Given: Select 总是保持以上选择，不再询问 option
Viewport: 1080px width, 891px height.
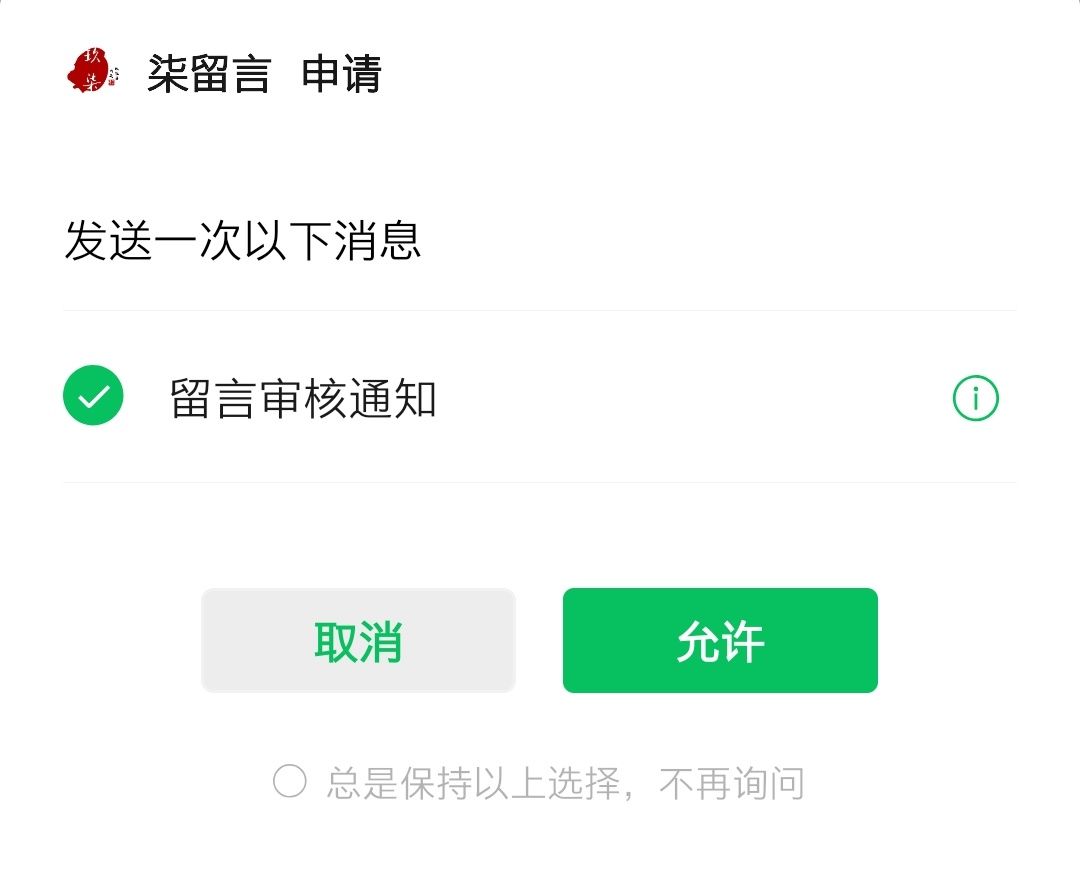Looking at the screenshot, I should 289,782.
